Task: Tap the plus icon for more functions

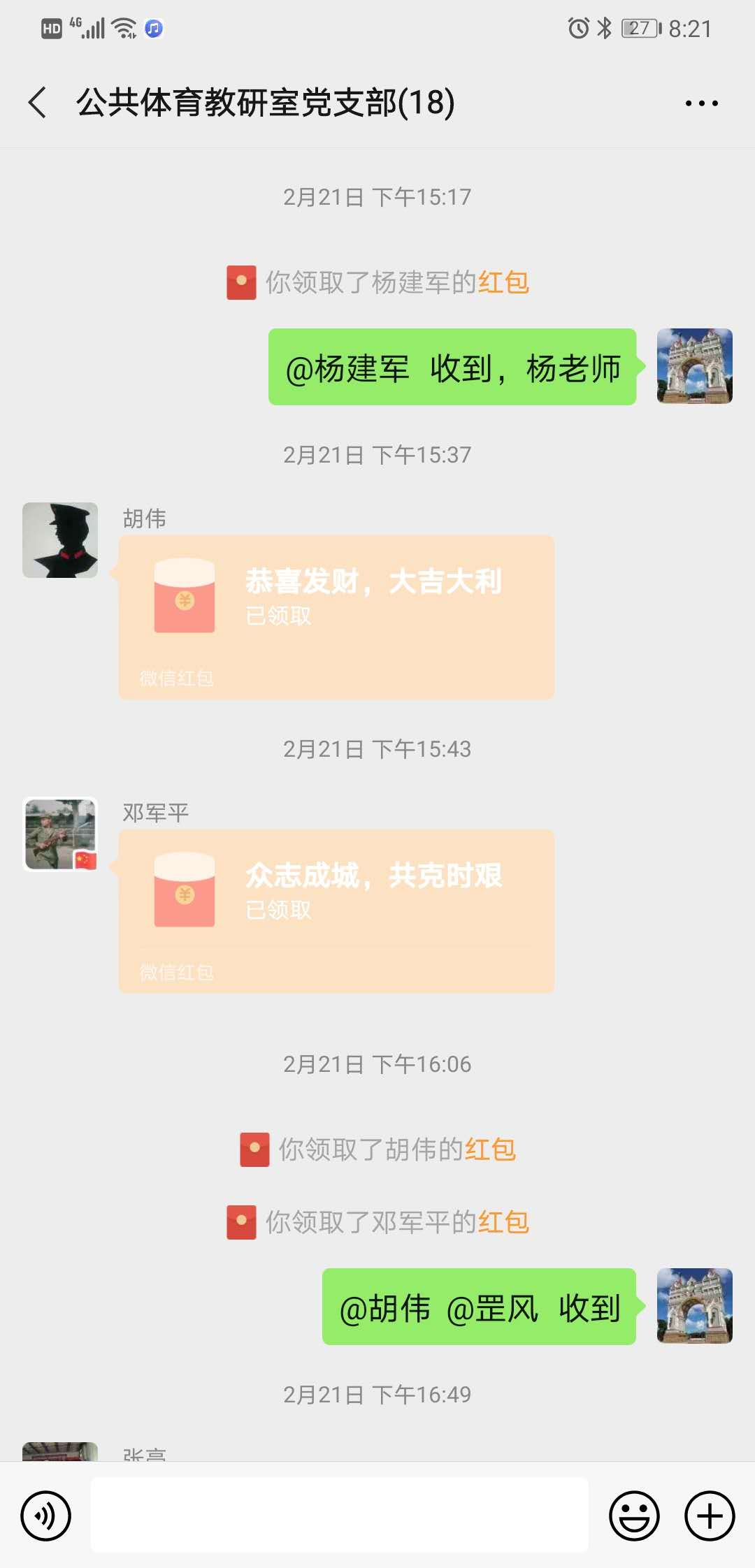Action: coord(708,1516)
